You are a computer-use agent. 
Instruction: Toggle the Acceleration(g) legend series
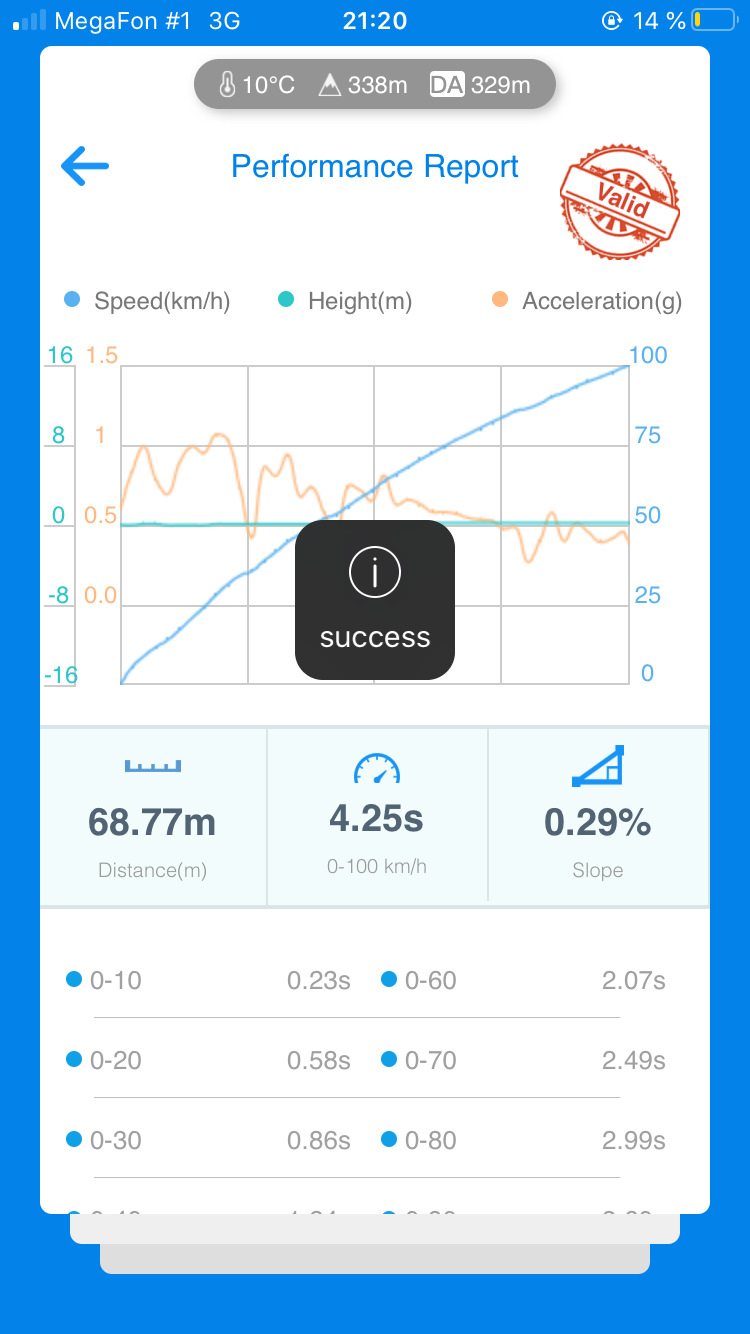[588, 301]
